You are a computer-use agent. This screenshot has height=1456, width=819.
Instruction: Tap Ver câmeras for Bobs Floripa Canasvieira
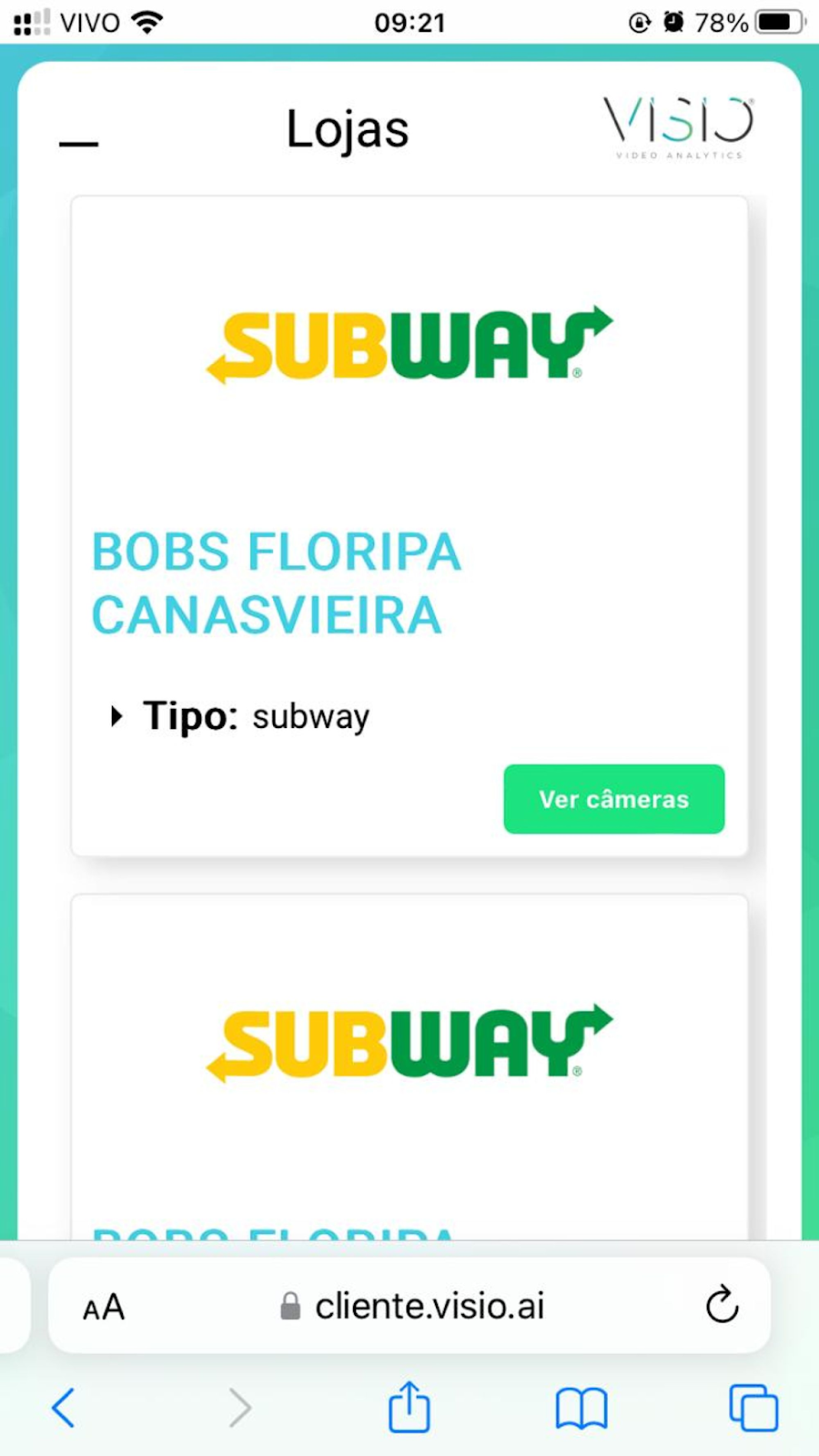613,799
